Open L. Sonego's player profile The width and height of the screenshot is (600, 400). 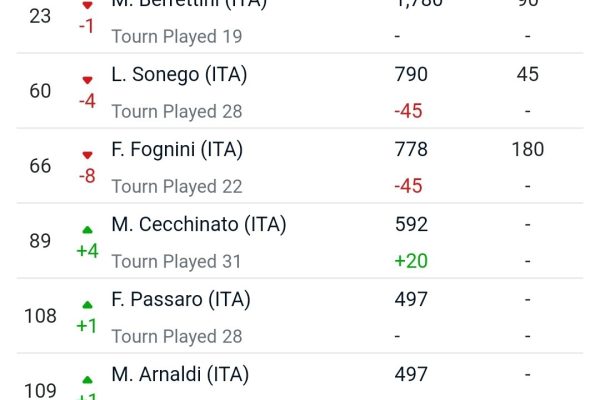pos(179,75)
